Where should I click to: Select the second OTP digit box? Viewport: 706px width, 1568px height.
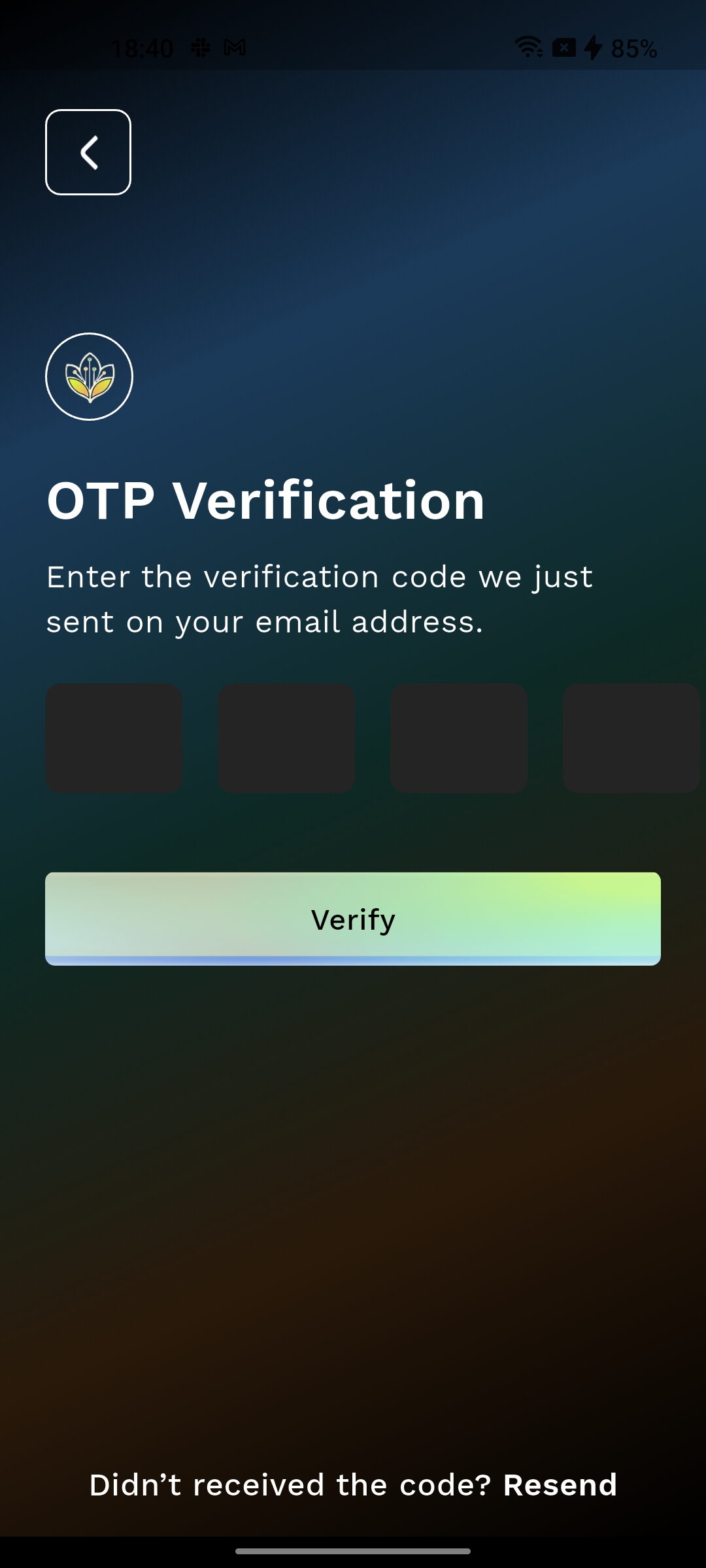tap(286, 738)
